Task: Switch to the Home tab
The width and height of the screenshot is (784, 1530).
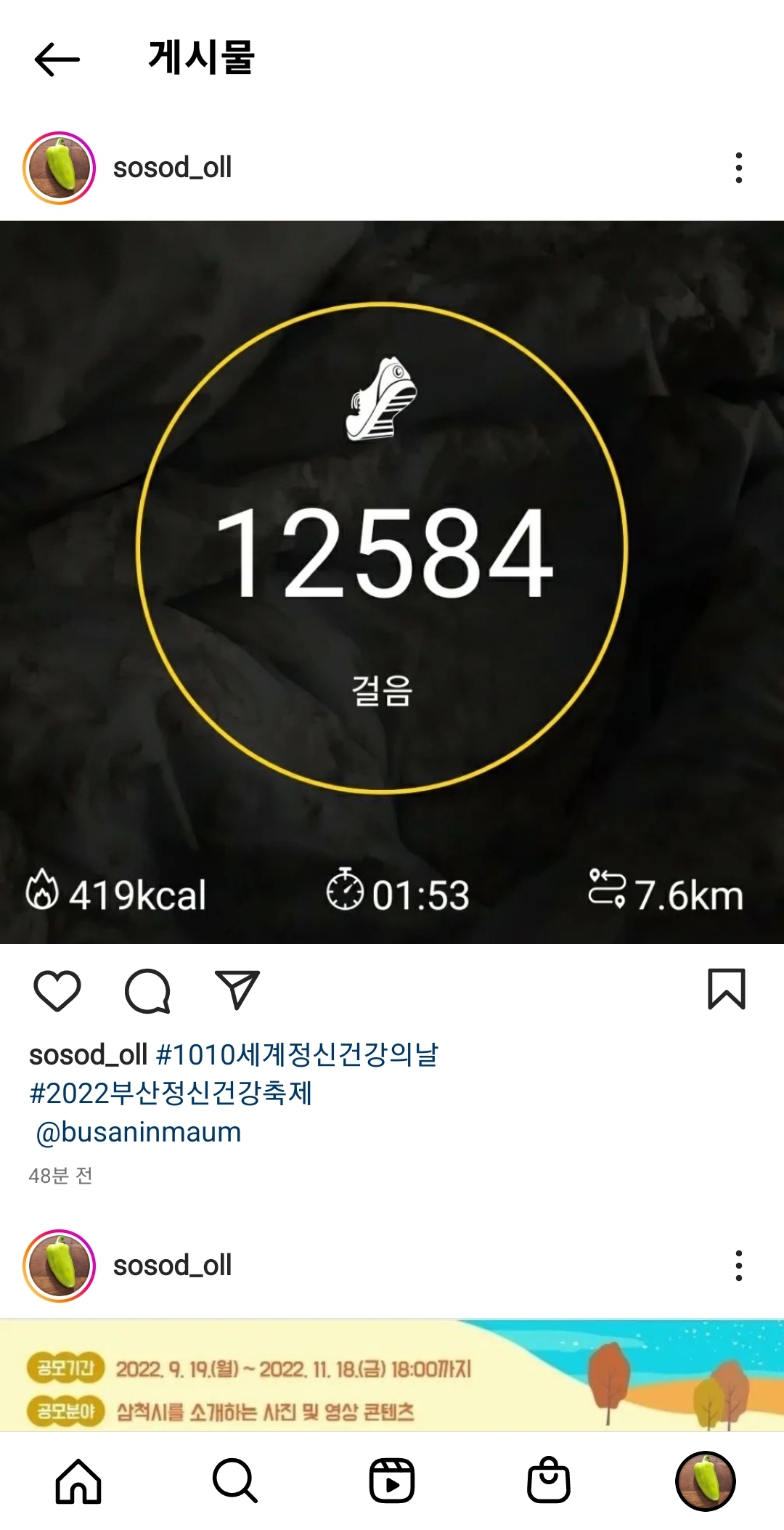Action: (78, 1481)
